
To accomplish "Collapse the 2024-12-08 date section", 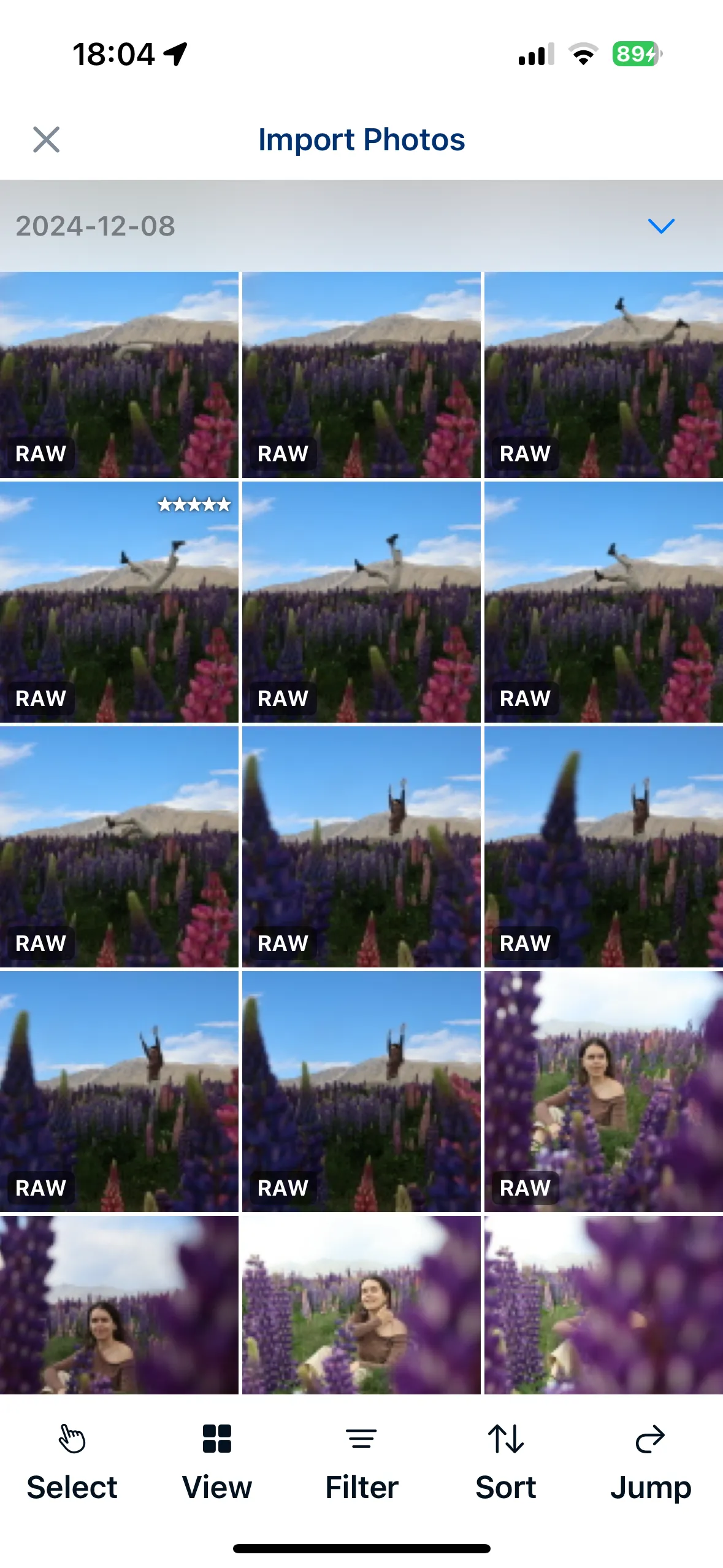I will coord(661,226).
